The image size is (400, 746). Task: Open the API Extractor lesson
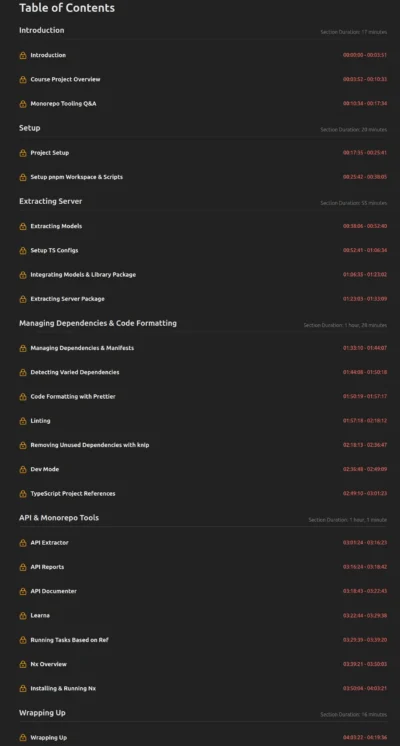pyautogui.click(x=49, y=542)
